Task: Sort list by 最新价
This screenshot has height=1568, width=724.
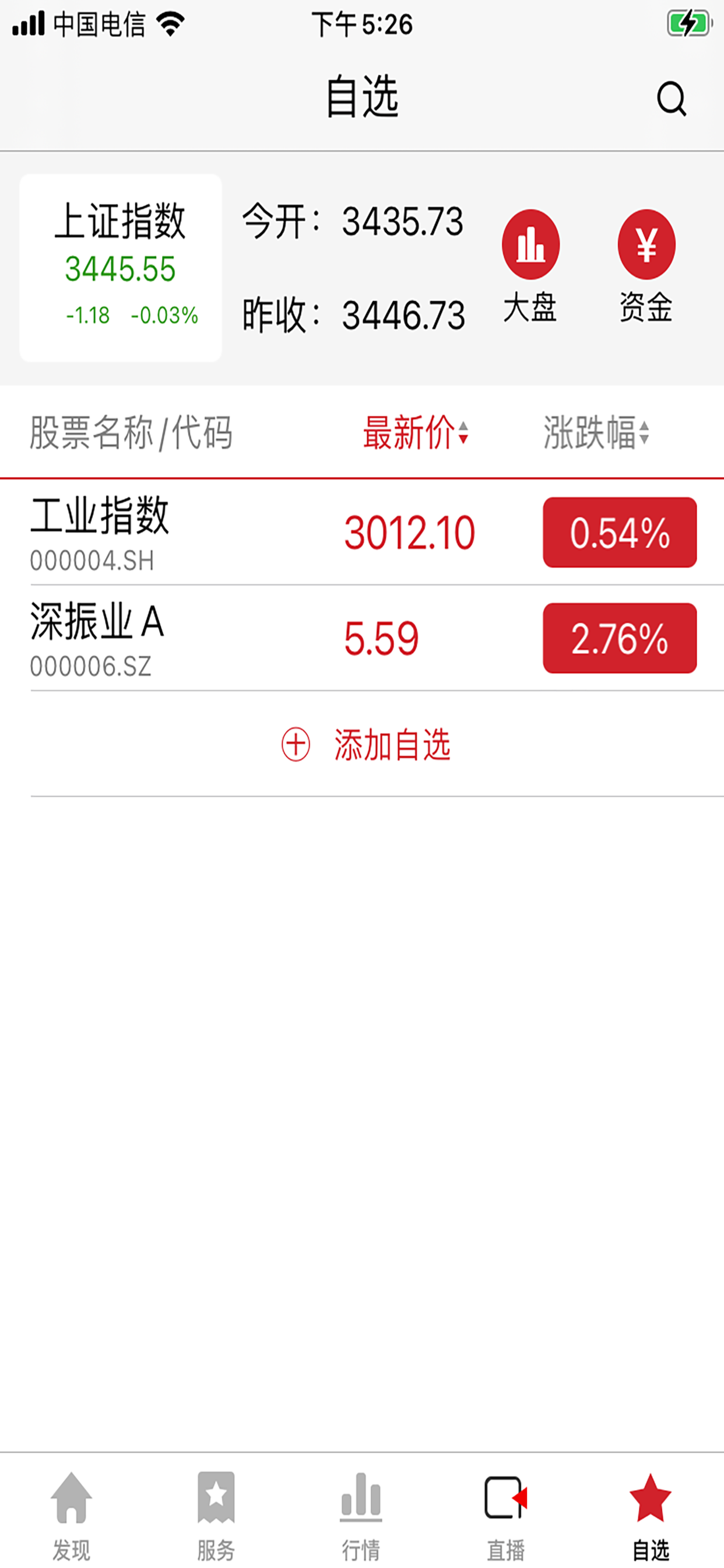Action: click(416, 433)
